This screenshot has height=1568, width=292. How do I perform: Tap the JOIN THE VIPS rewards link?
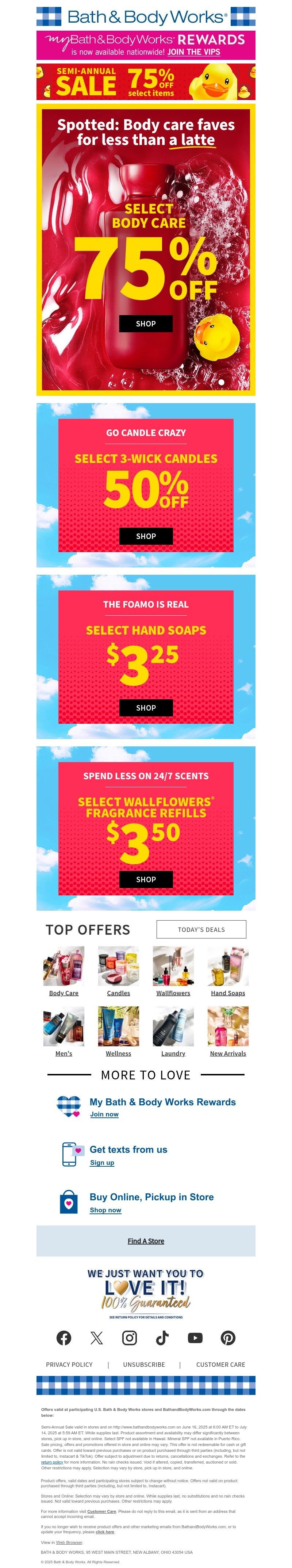193,52
